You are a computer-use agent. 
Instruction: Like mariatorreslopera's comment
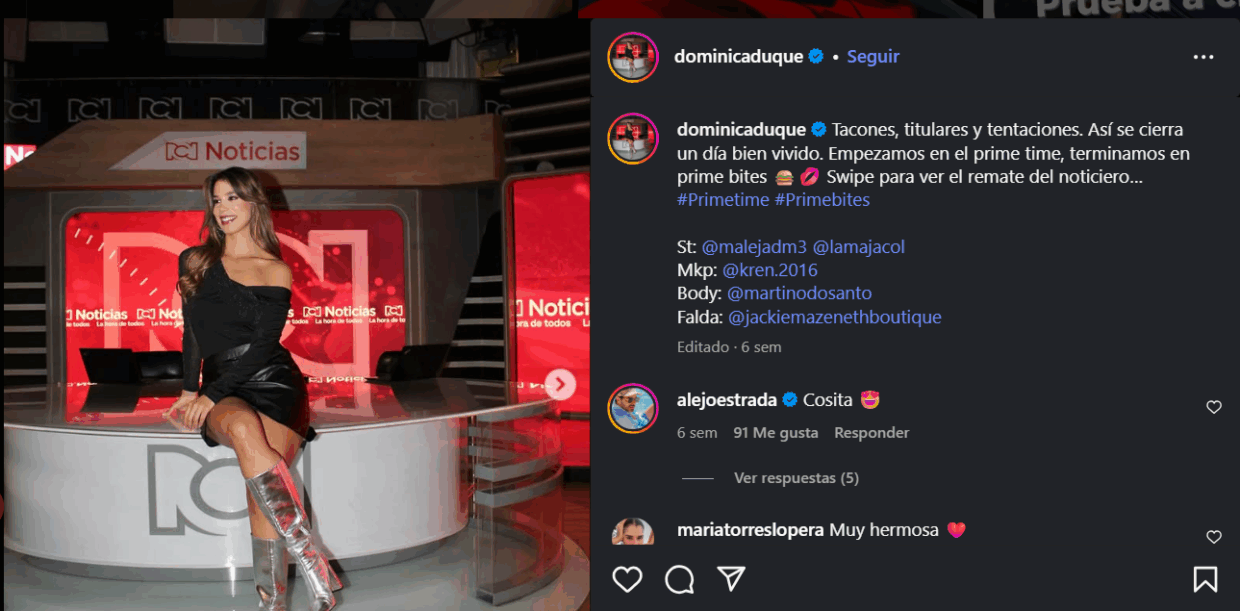pyautogui.click(x=1214, y=537)
